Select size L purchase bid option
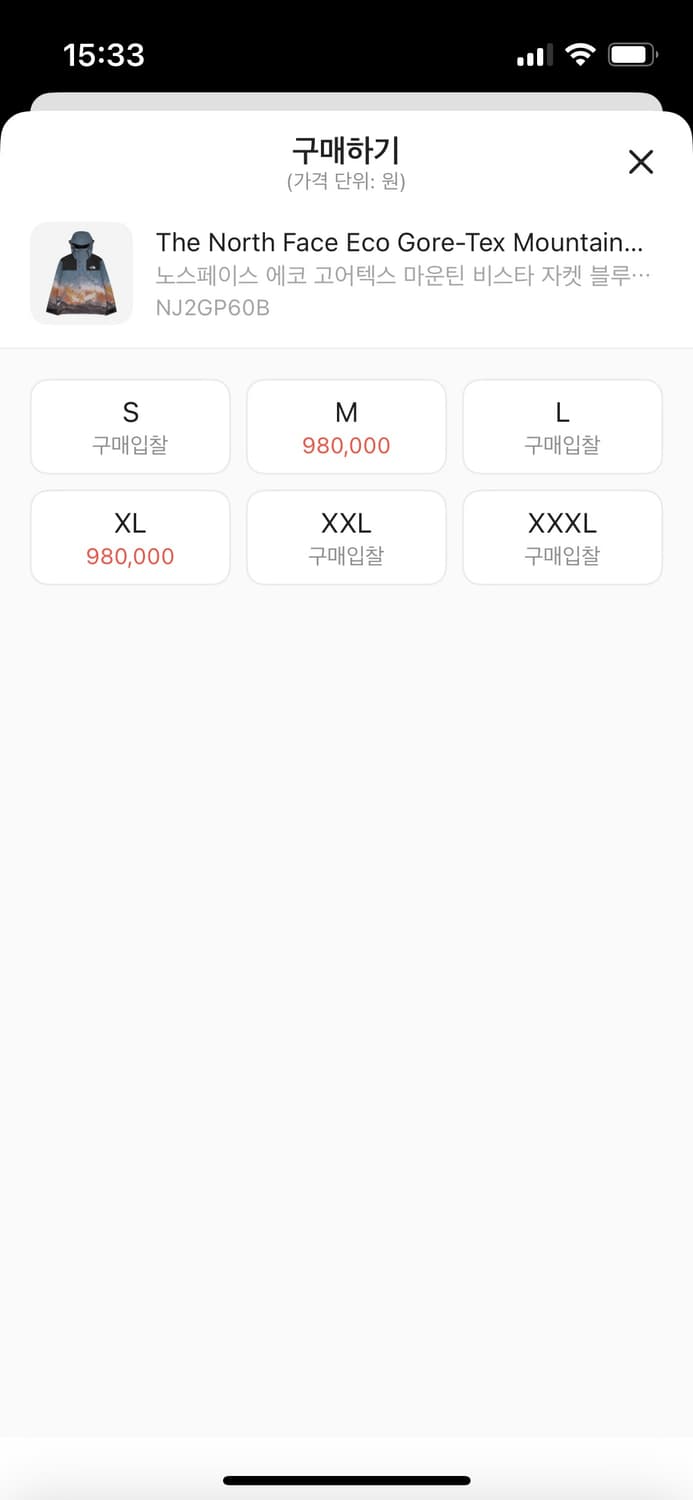Image resolution: width=693 pixels, height=1500 pixels. (562, 427)
